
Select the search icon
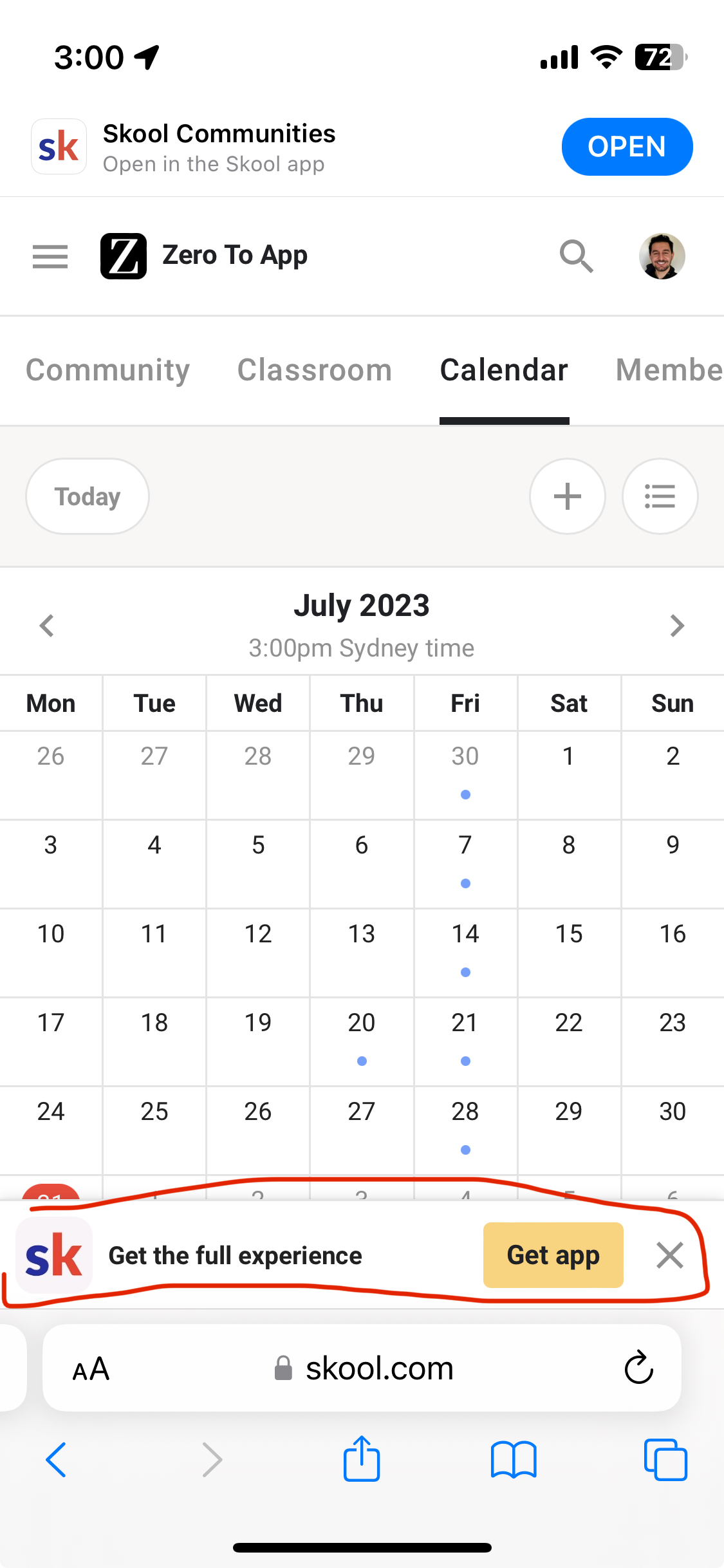(x=577, y=256)
